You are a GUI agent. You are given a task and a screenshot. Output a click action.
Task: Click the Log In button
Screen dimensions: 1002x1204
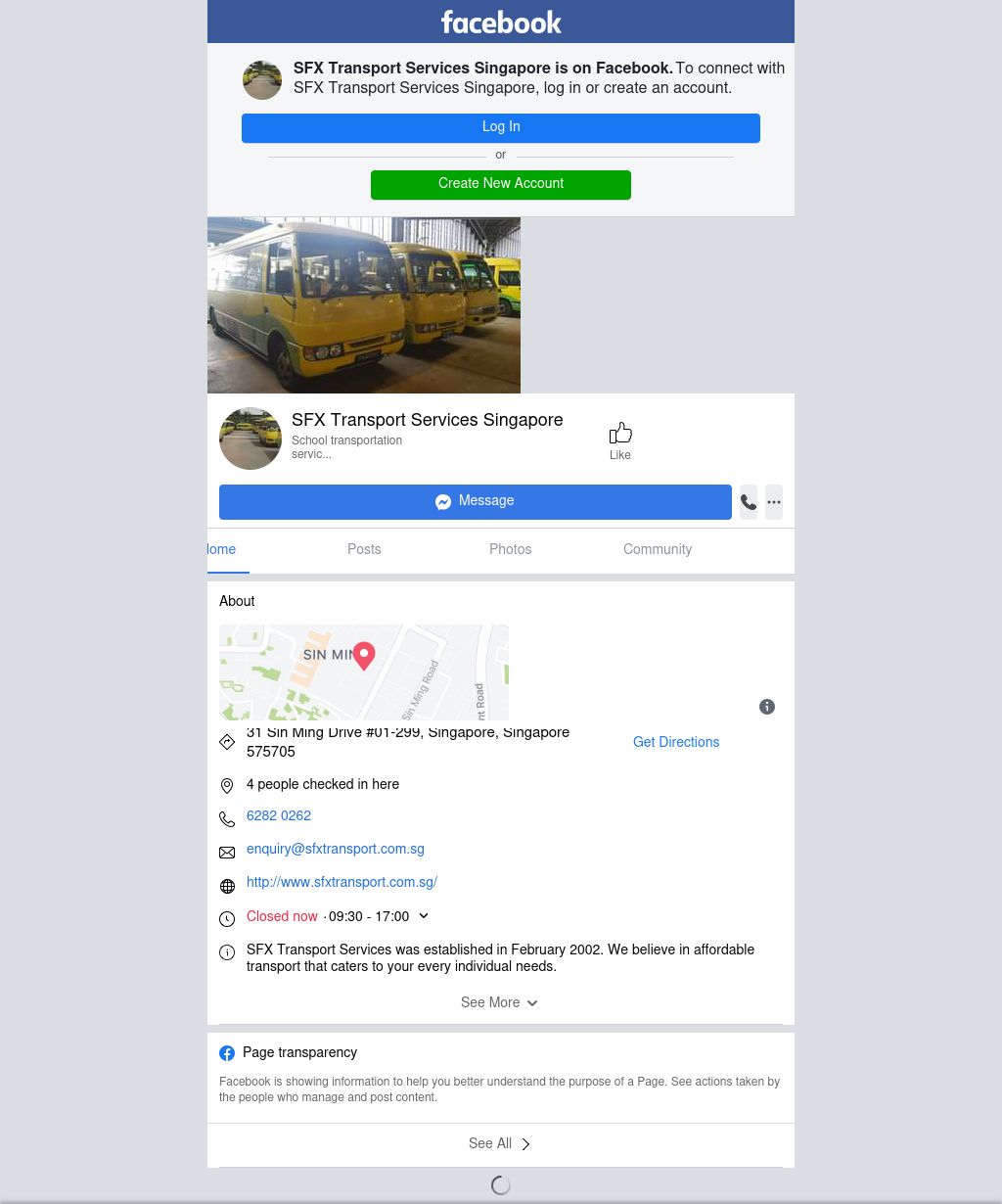click(501, 127)
